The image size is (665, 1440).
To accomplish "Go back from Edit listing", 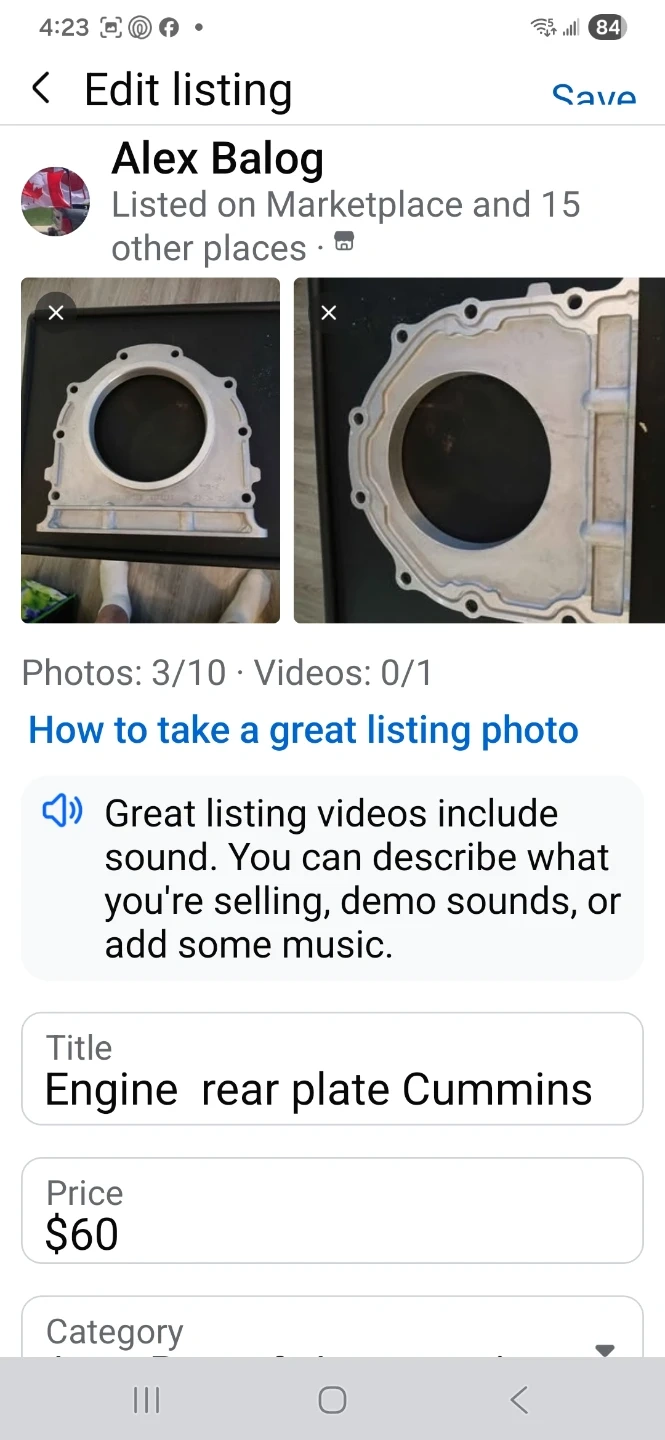I will (41, 89).
